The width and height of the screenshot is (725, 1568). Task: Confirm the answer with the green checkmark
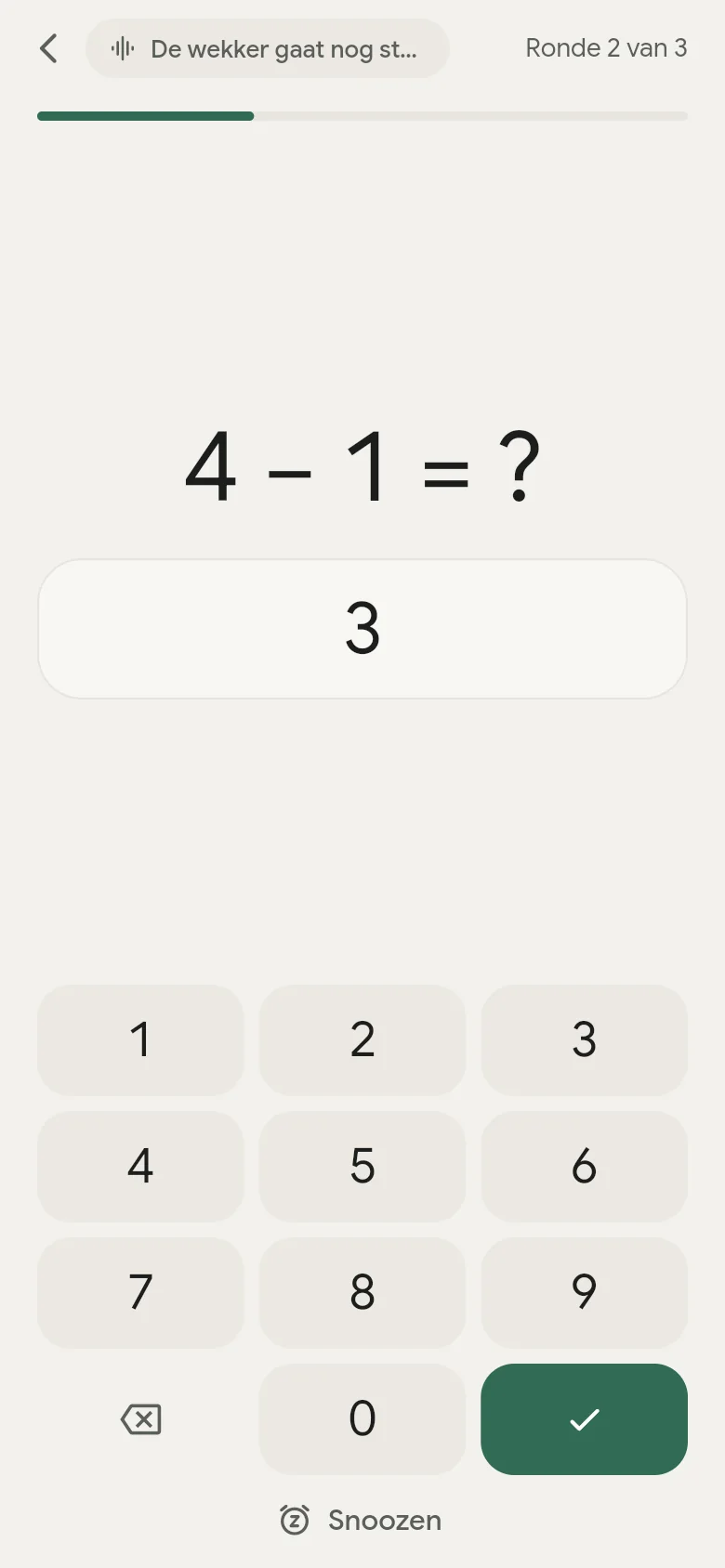click(584, 1419)
